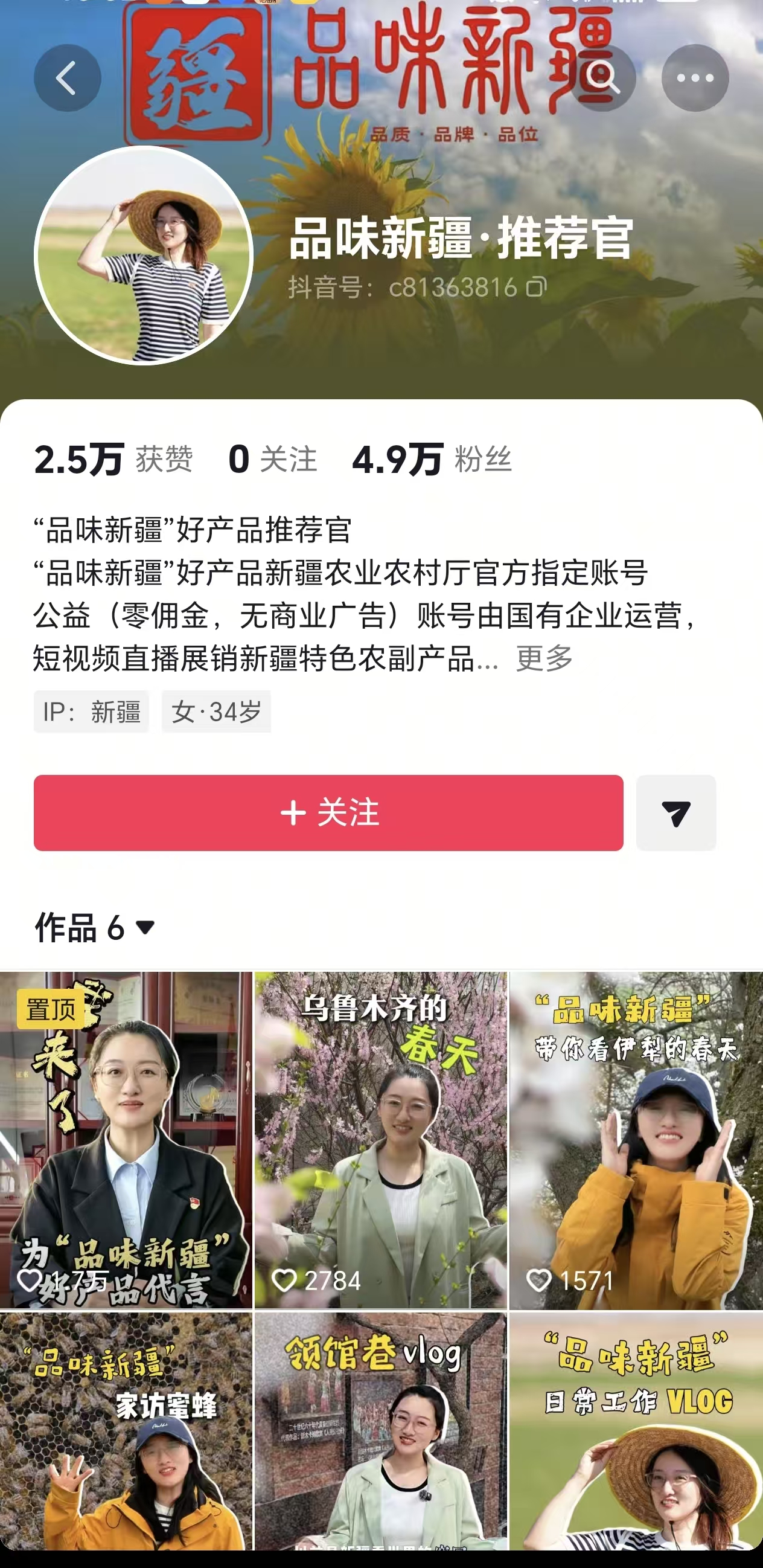
Task: Follow this account with 关注 button
Action: pos(328,812)
